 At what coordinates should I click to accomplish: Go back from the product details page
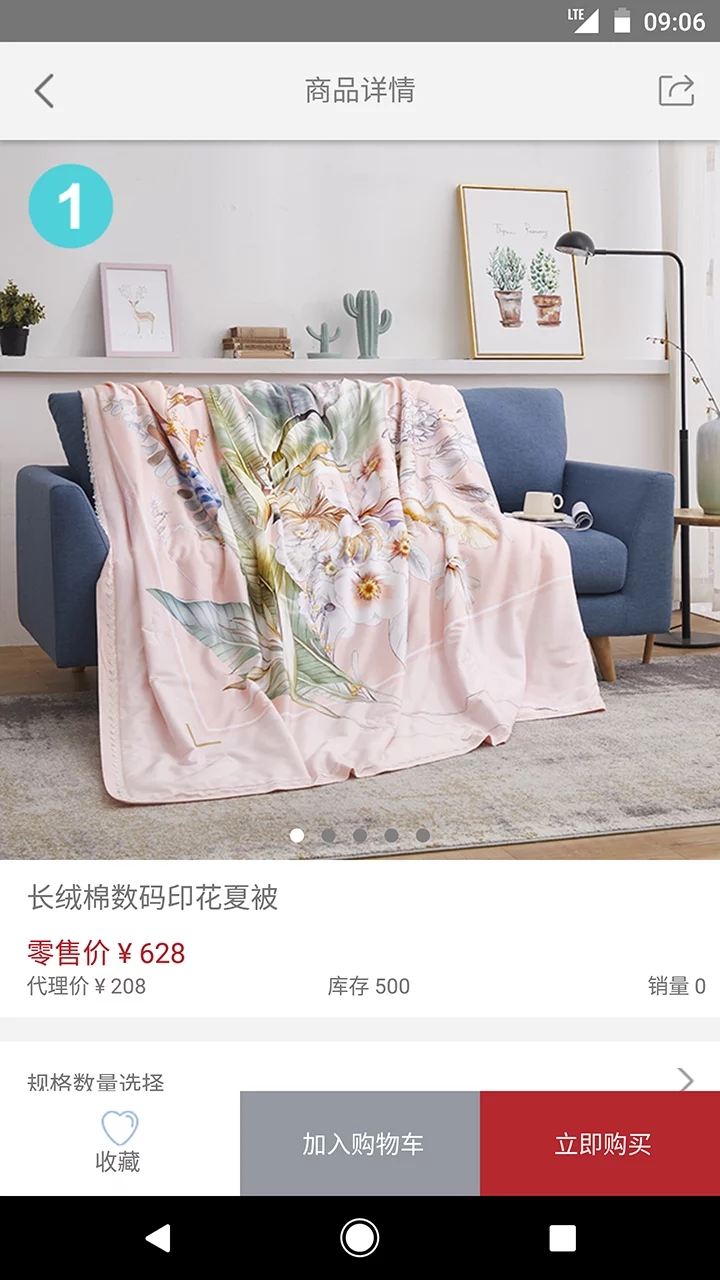(44, 91)
